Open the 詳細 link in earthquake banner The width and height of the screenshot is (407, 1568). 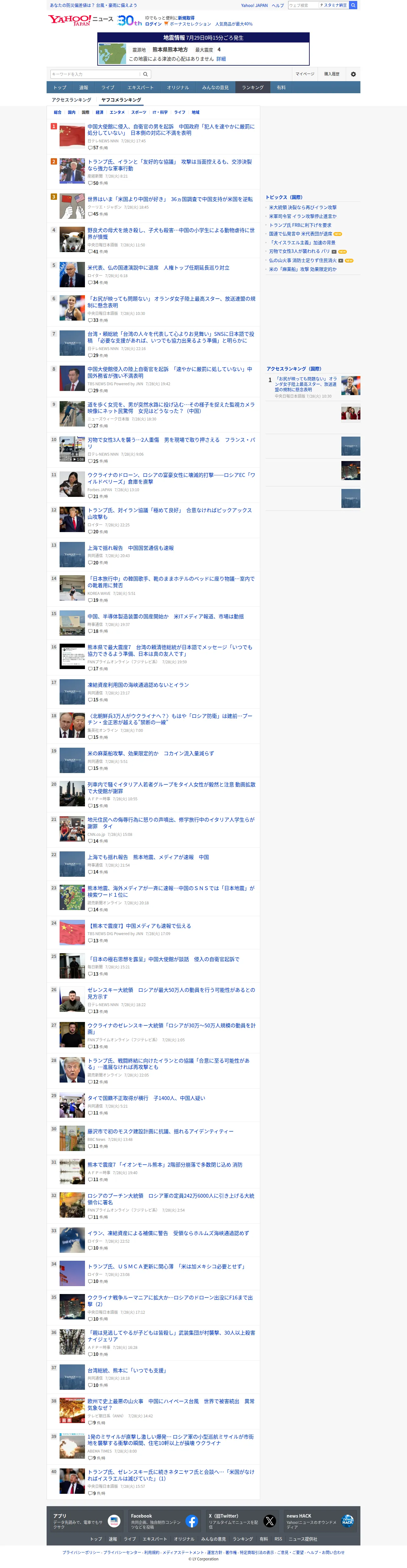[x=221, y=59]
